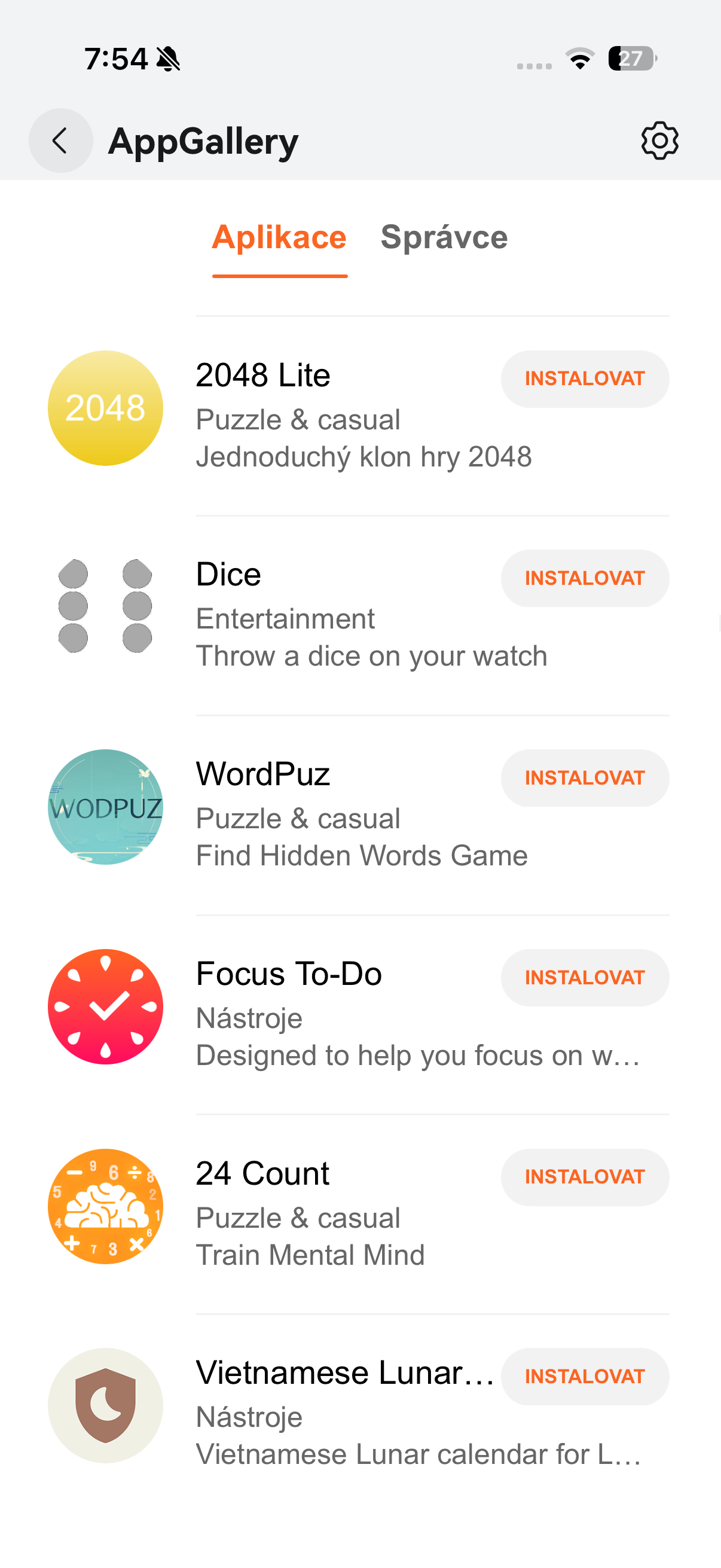721x1568 pixels.
Task: Install the 24 Count game
Action: coord(584,1177)
